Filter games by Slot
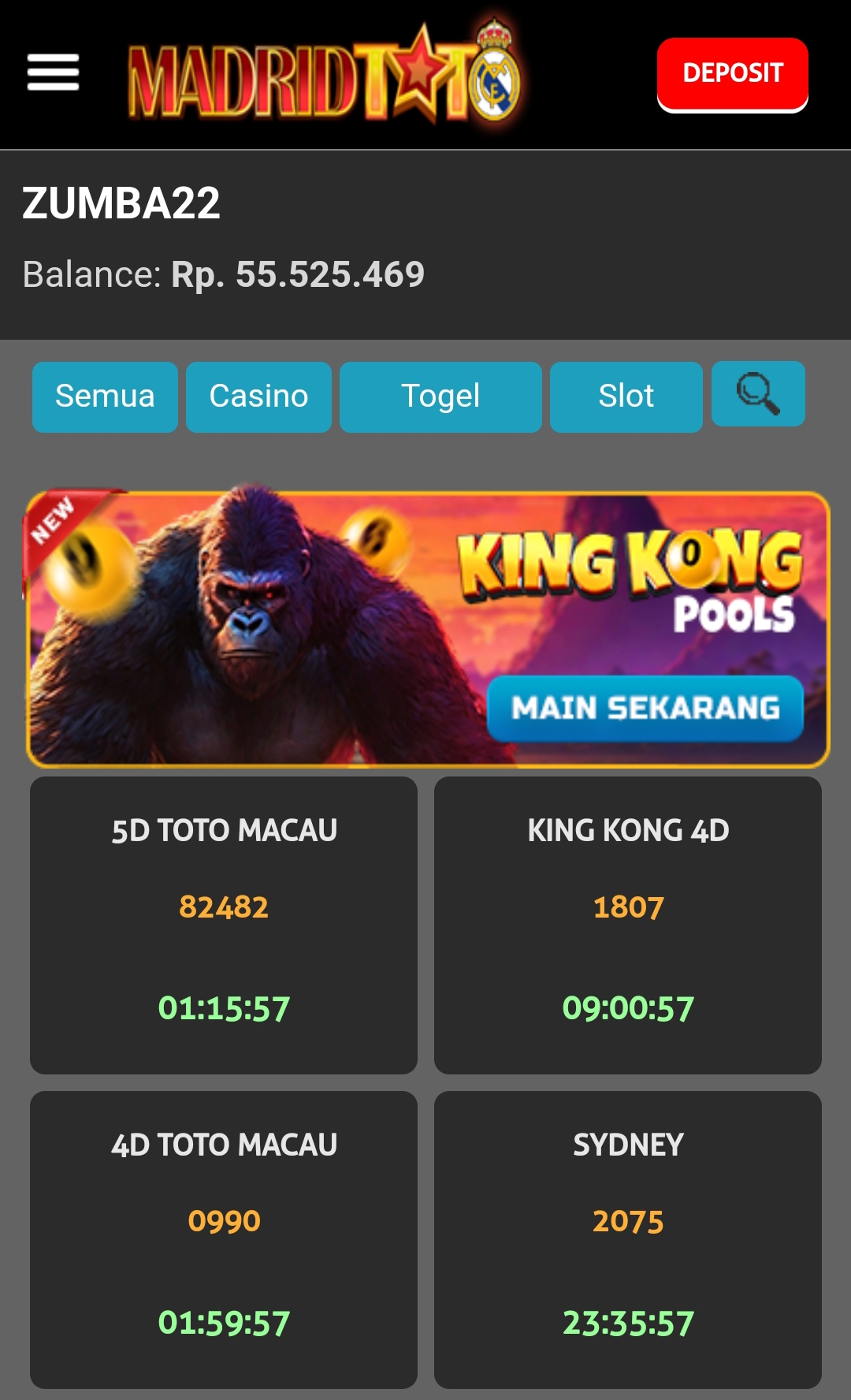Image resolution: width=851 pixels, height=1400 pixels. click(x=626, y=397)
